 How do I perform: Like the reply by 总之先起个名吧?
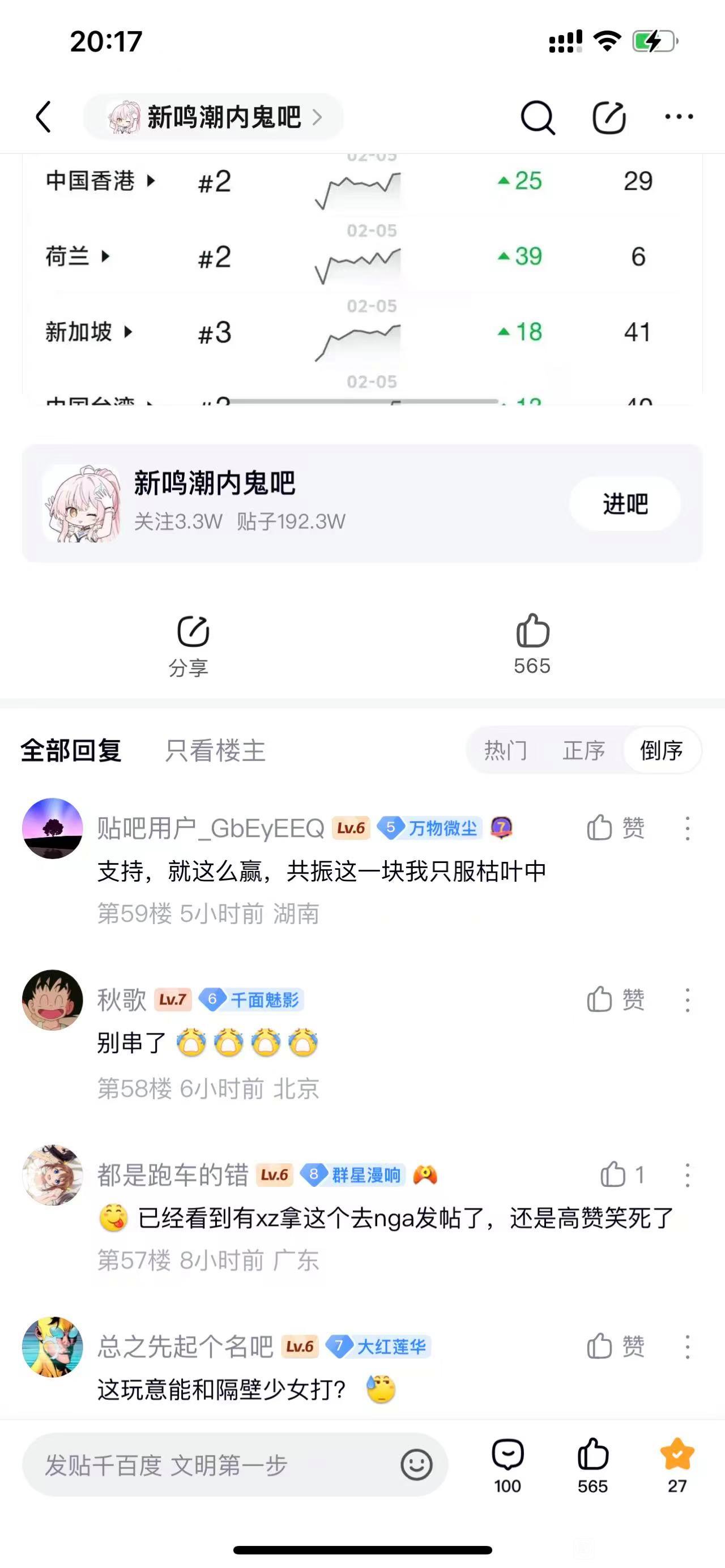point(615,1347)
